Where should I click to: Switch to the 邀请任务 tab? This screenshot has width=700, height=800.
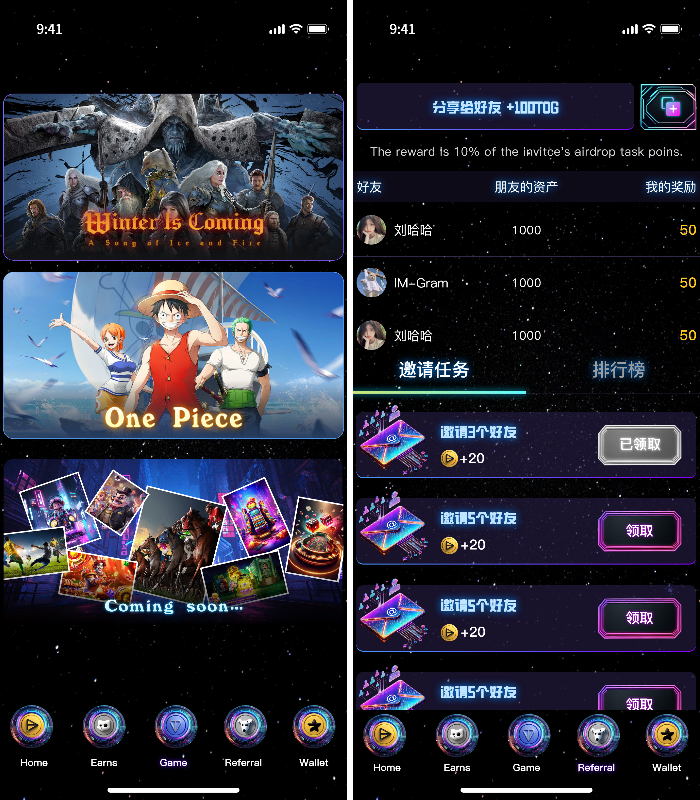434,370
